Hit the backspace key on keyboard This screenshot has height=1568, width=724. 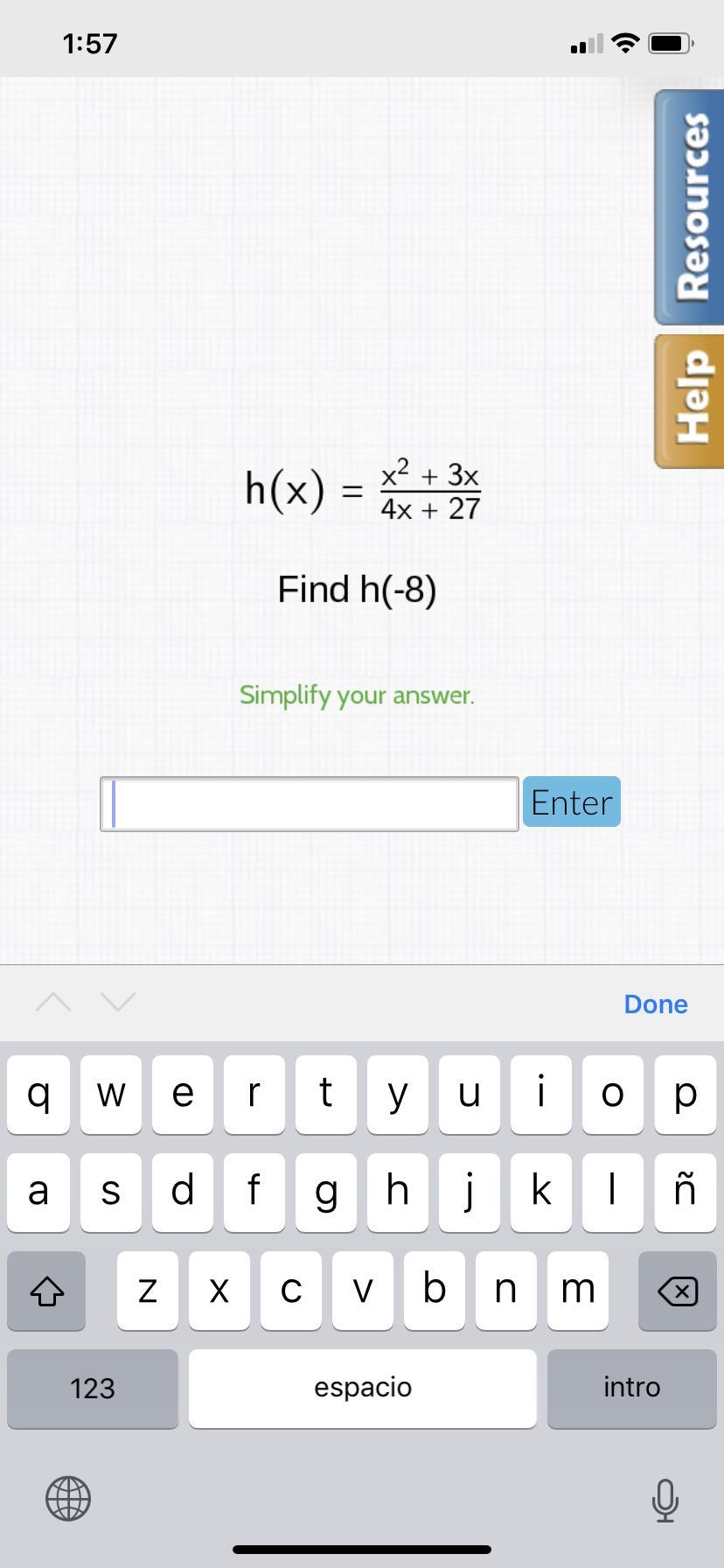tap(678, 1291)
